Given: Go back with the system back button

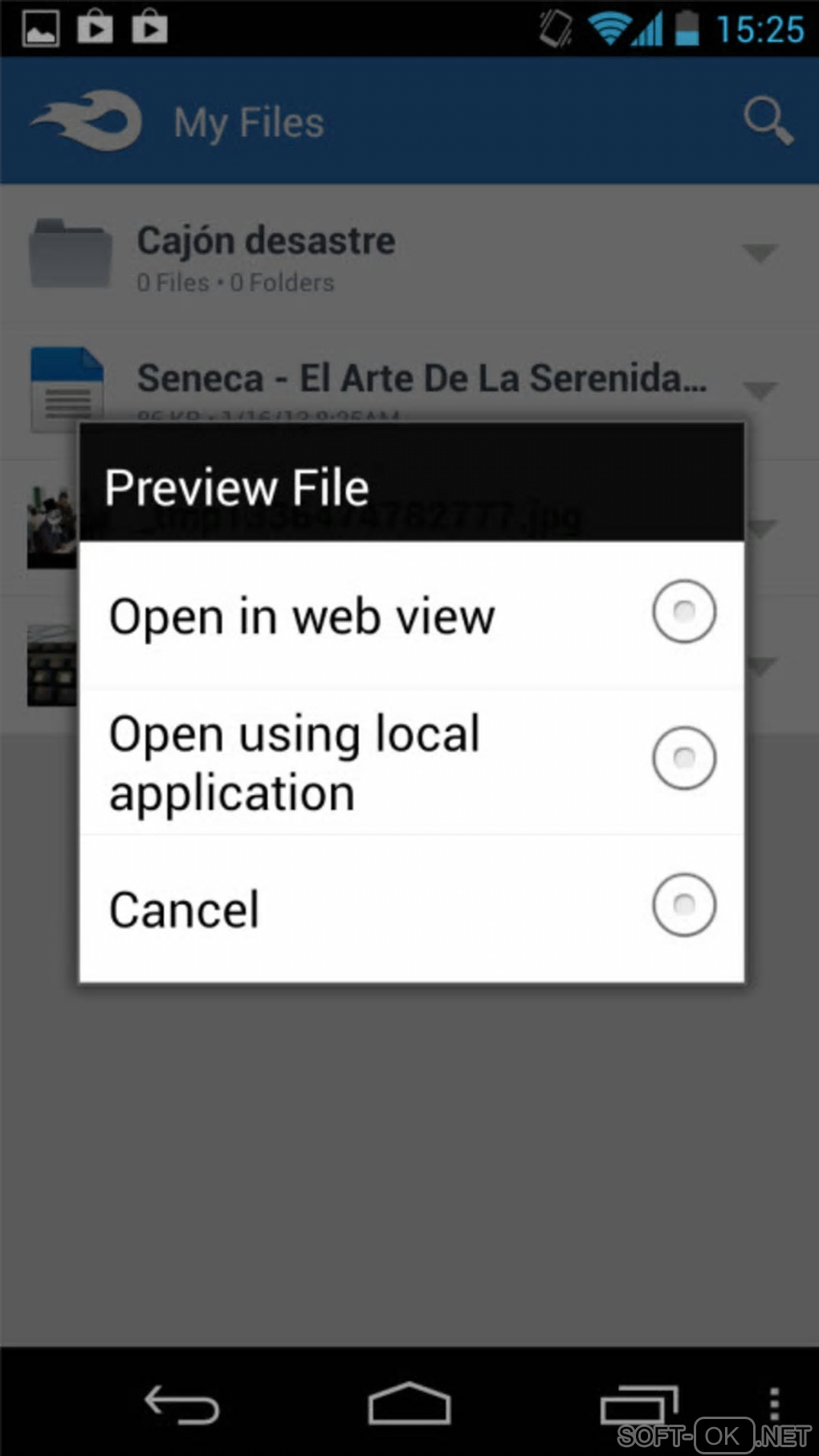Looking at the screenshot, I should (x=181, y=1404).
